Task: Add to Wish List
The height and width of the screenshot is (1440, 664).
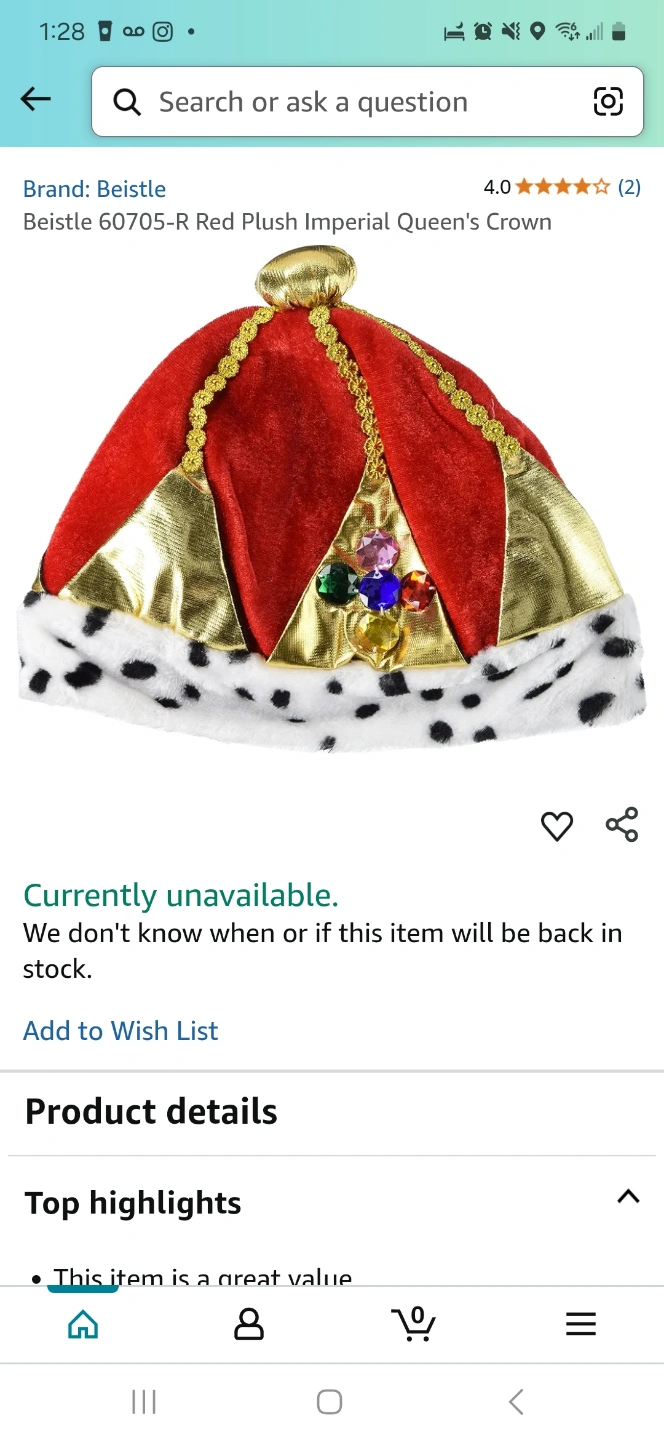Action: point(120,1031)
